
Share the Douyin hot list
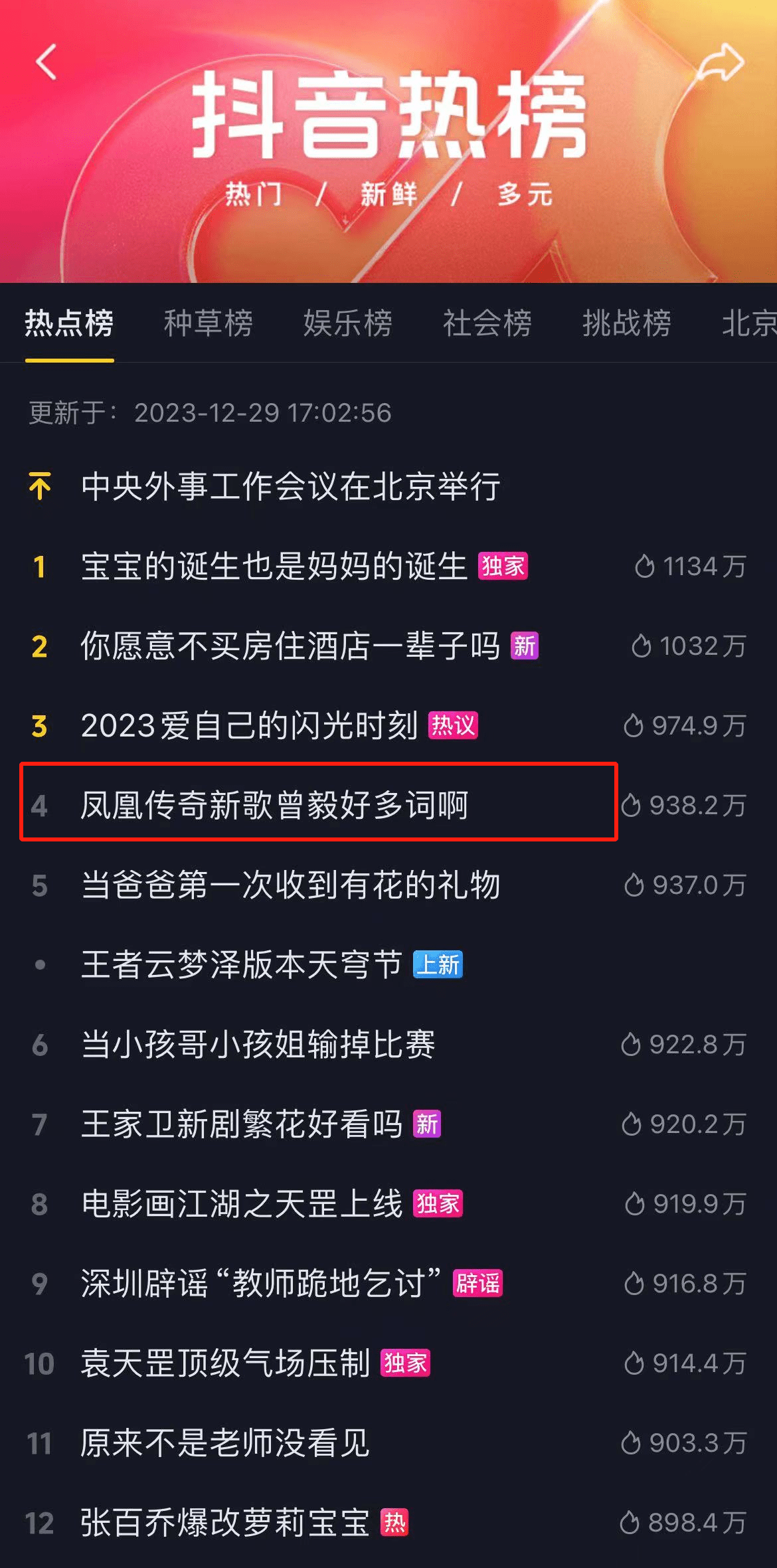(721, 63)
